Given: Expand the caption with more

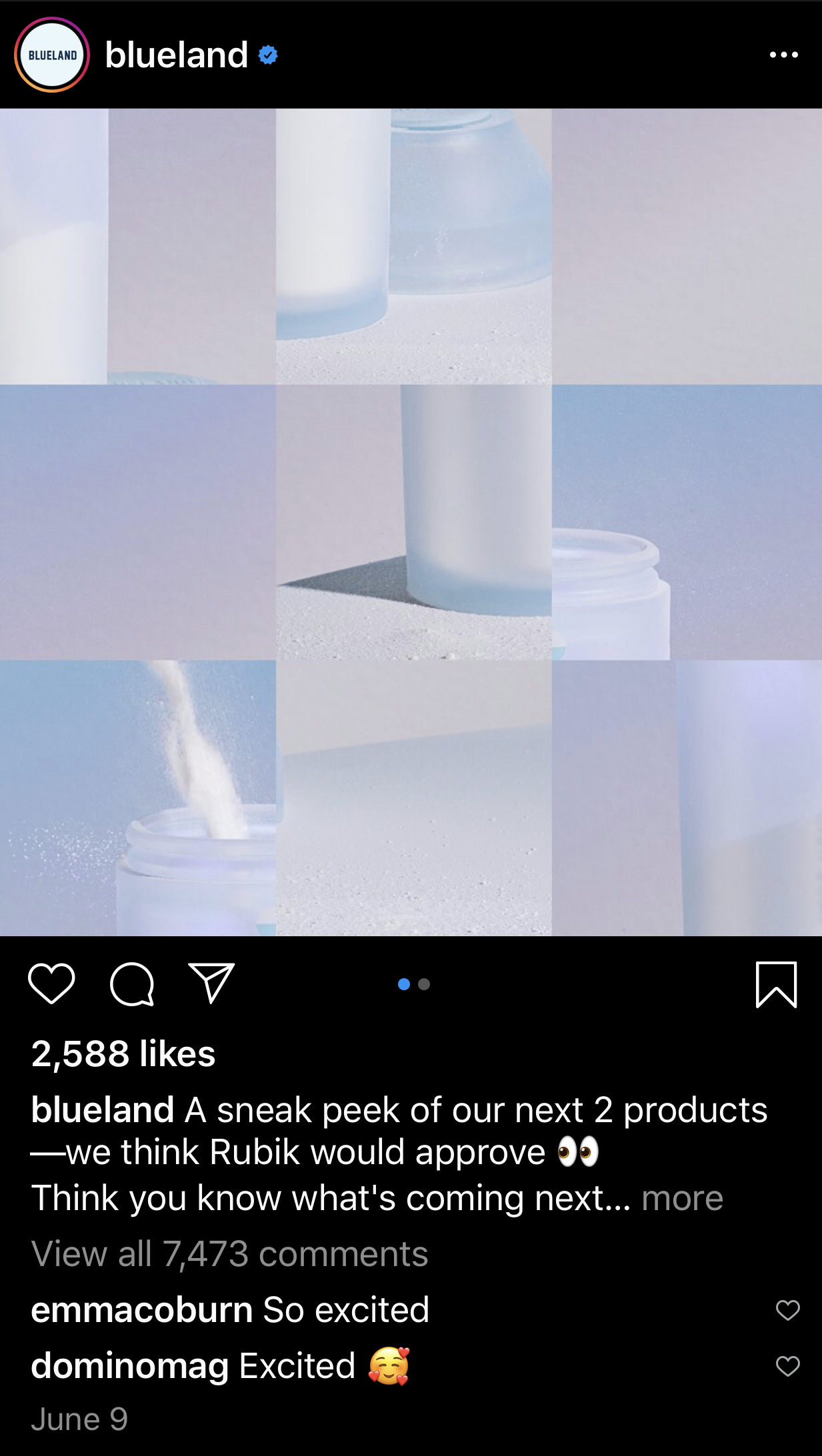Looking at the screenshot, I should pyautogui.click(x=682, y=1198).
